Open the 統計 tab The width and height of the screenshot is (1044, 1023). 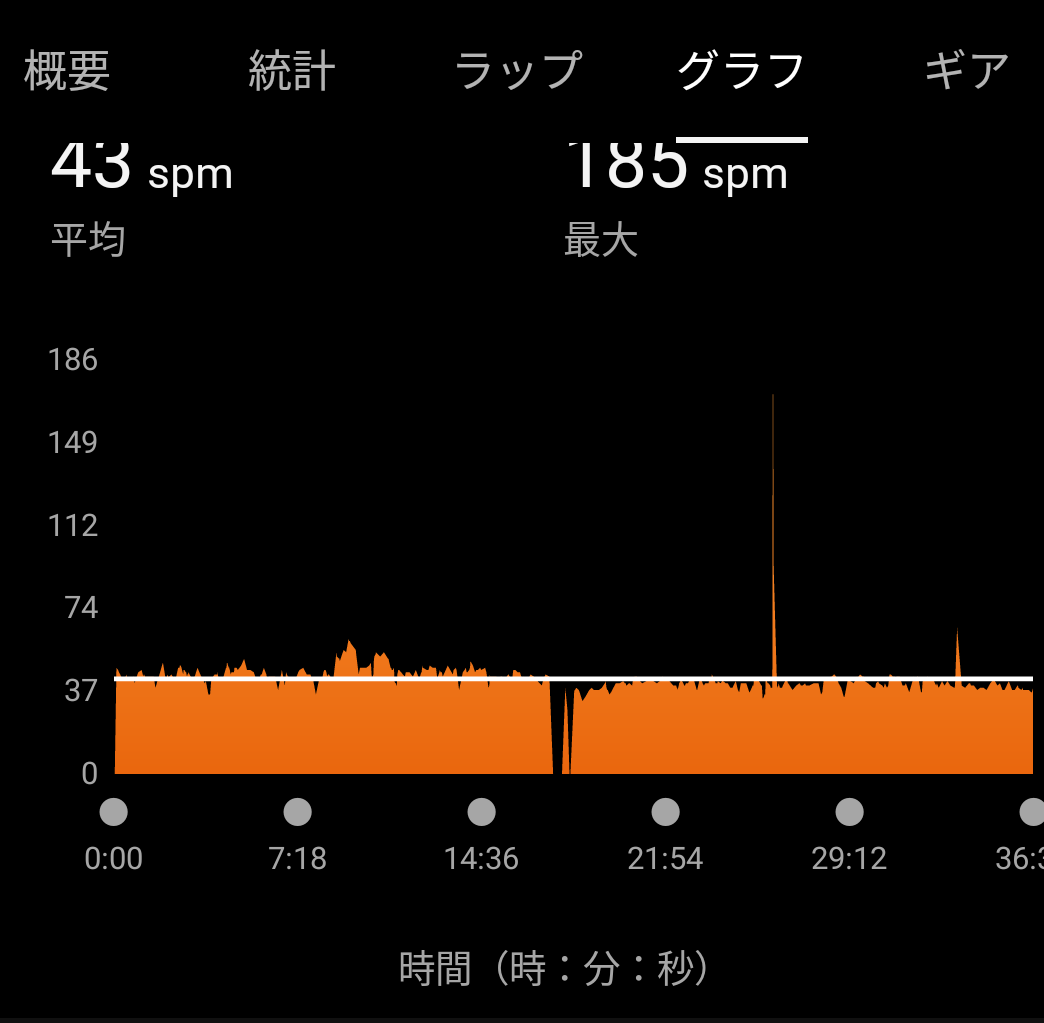pyautogui.click(x=291, y=72)
